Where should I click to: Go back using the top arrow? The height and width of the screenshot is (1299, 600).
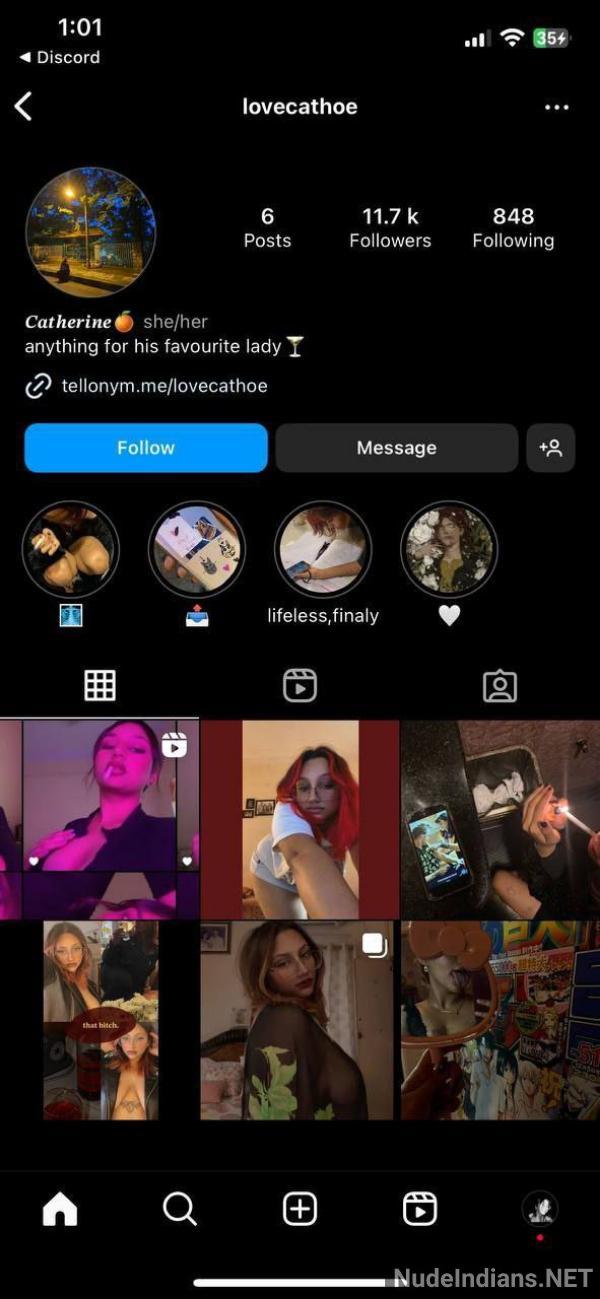[x=24, y=106]
